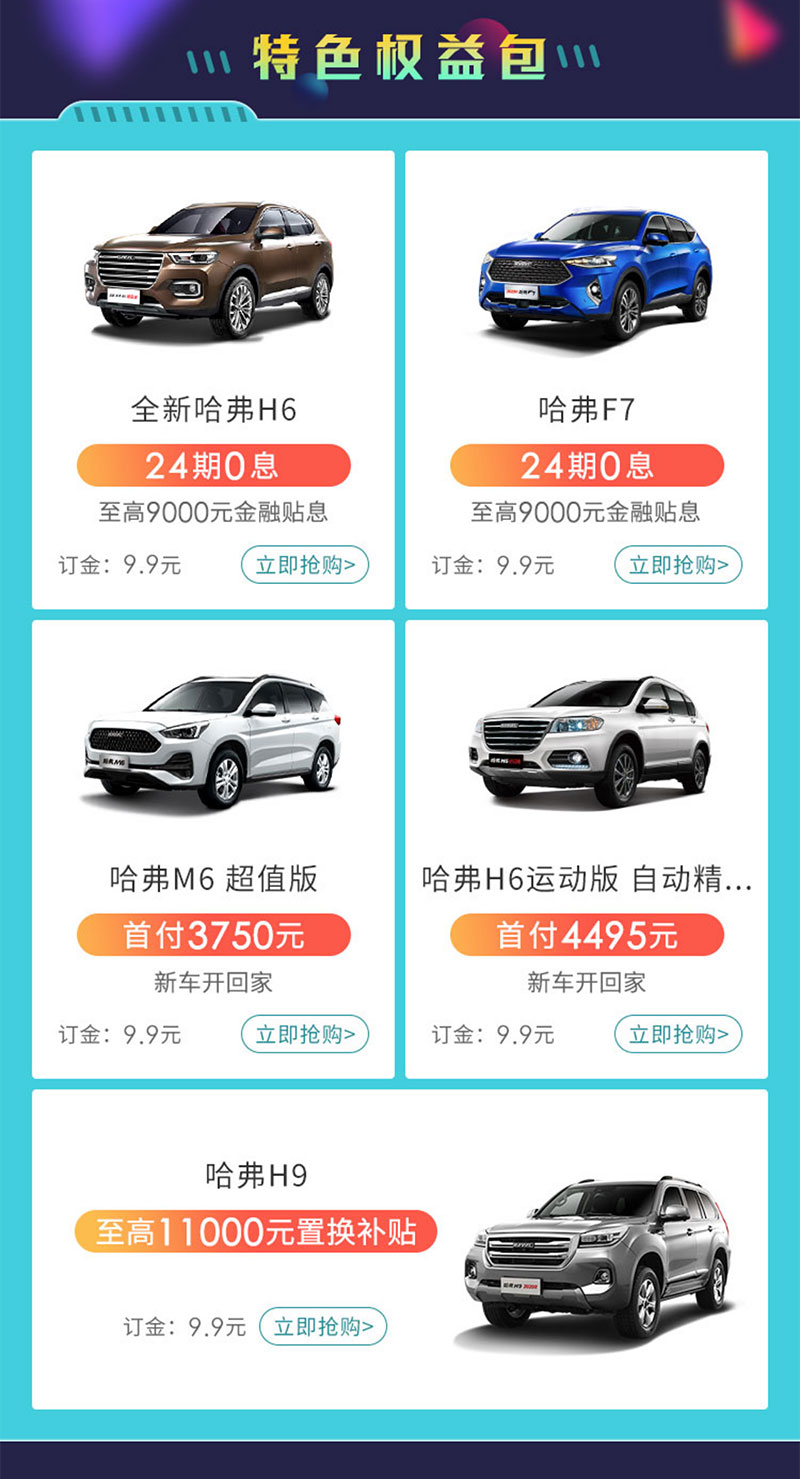The width and height of the screenshot is (800, 1479).
Task: Tap 立即抢购 for 哈弗H9
Action: tap(323, 1327)
